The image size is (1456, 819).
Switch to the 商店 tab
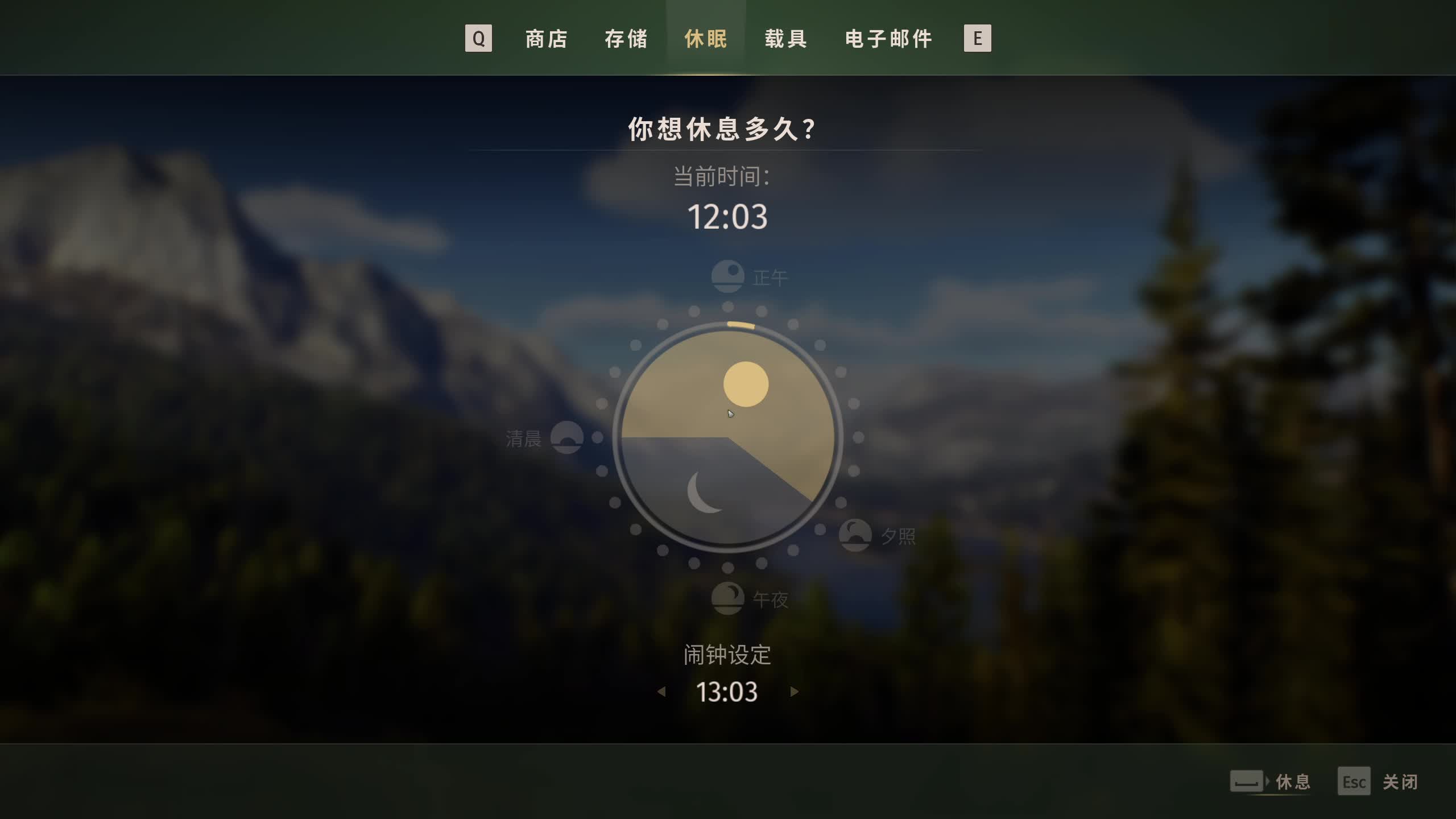(546, 39)
